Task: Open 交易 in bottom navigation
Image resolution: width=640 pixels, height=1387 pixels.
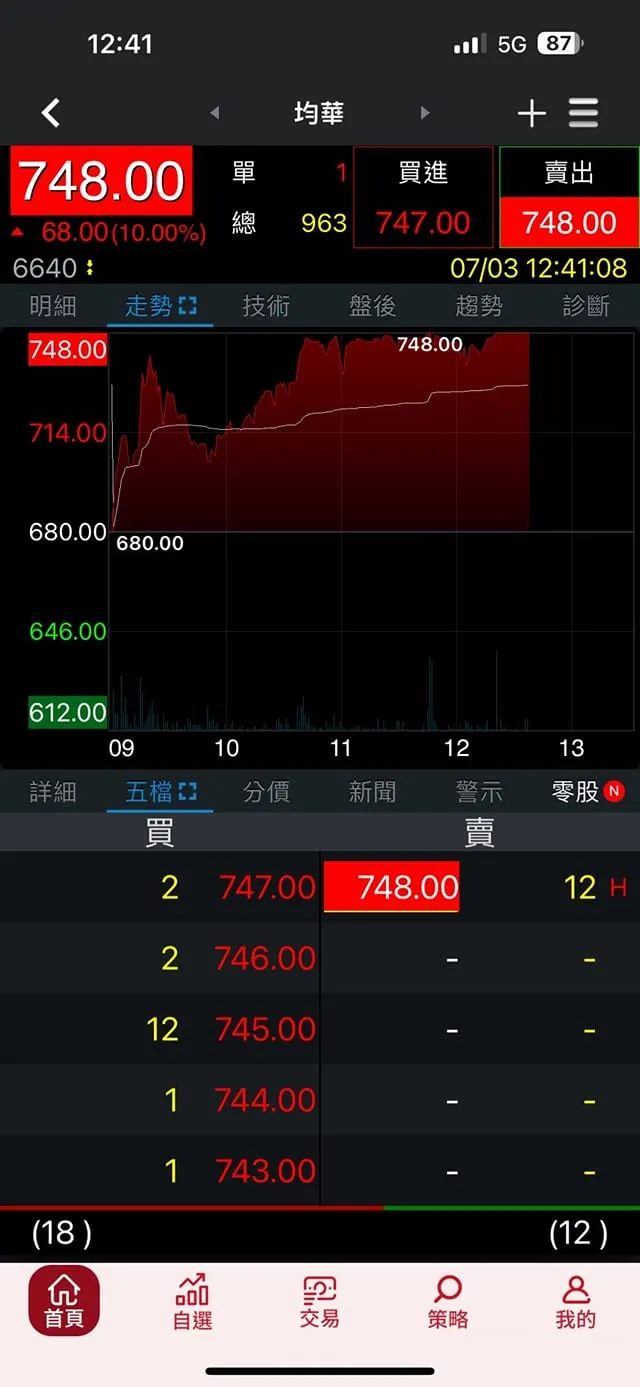Action: (320, 1301)
